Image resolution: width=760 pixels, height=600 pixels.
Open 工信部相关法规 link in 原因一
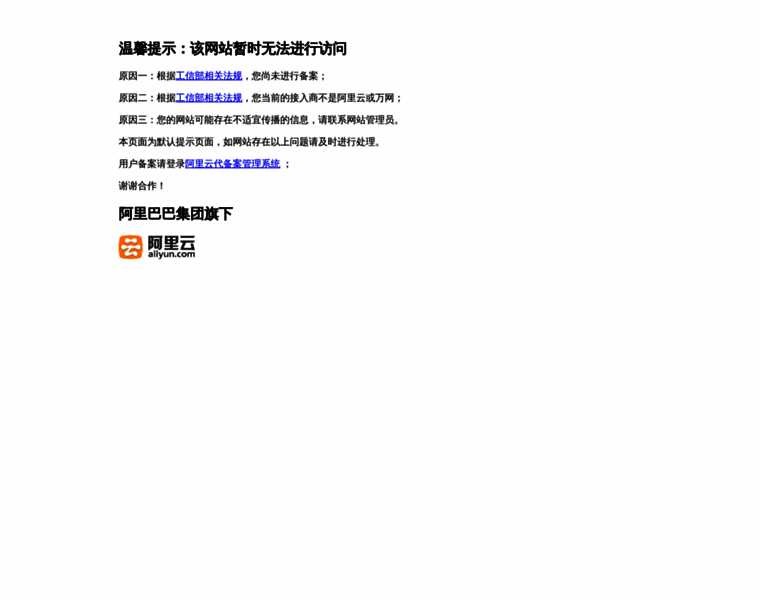click(208, 76)
